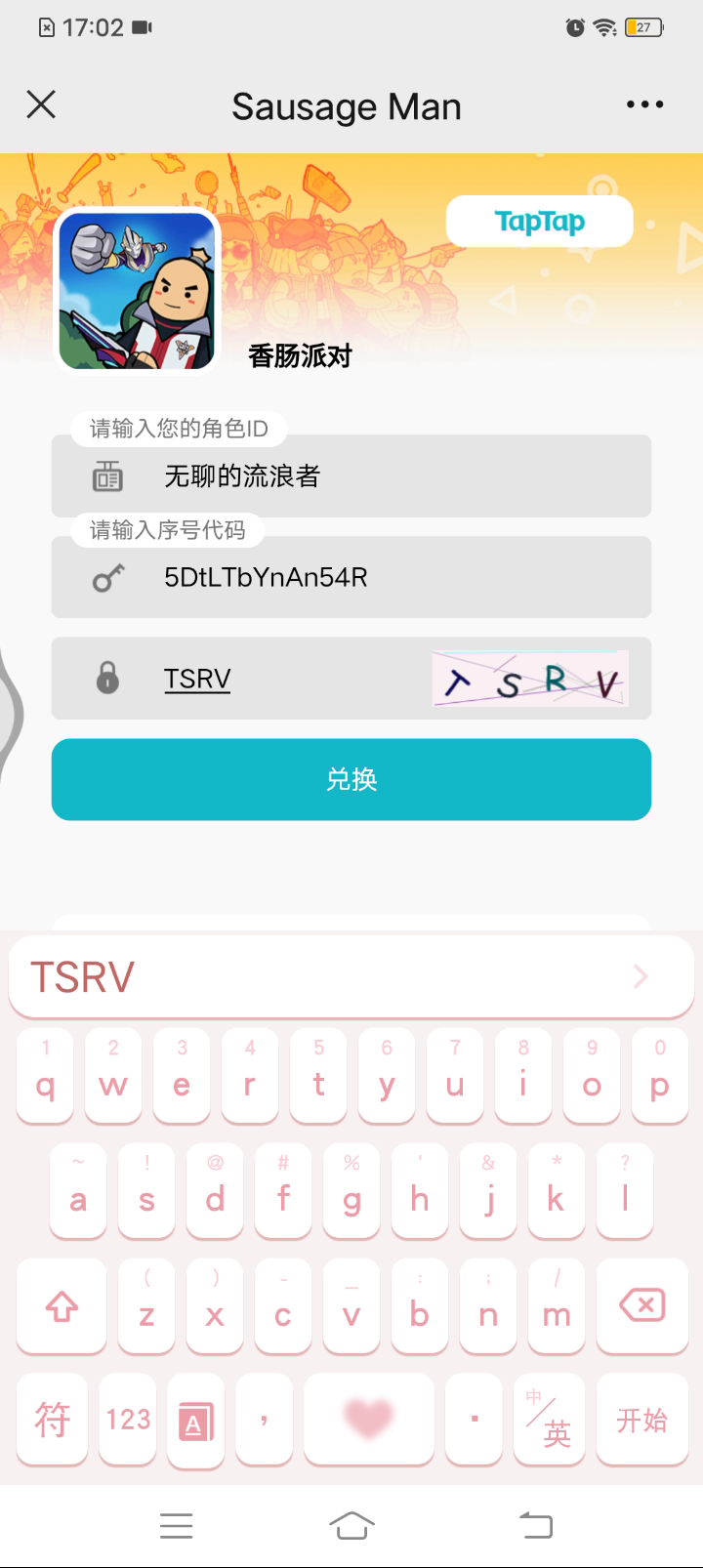Edit the character ID field
The image size is (703, 1568).
click(351, 475)
